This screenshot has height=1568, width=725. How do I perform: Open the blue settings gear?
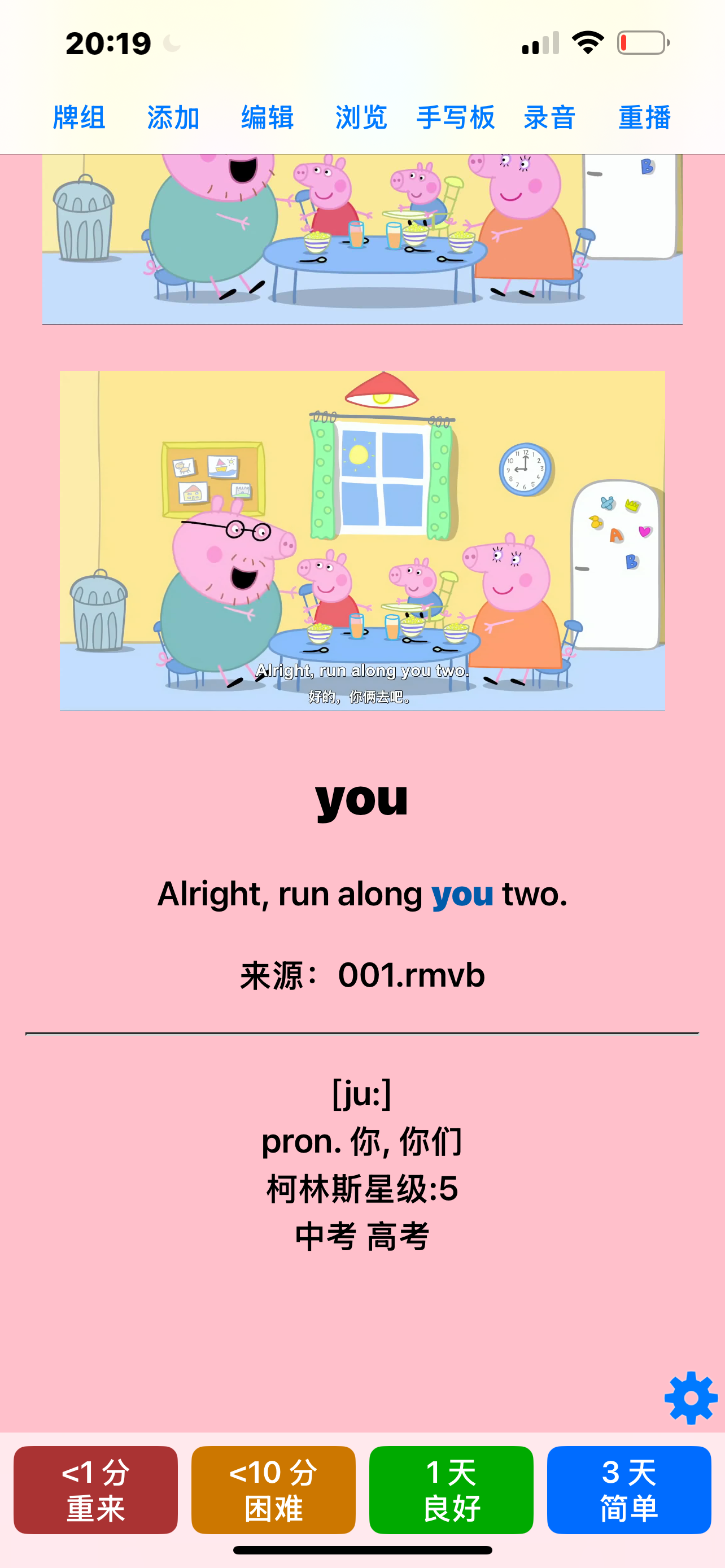[x=691, y=1398]
